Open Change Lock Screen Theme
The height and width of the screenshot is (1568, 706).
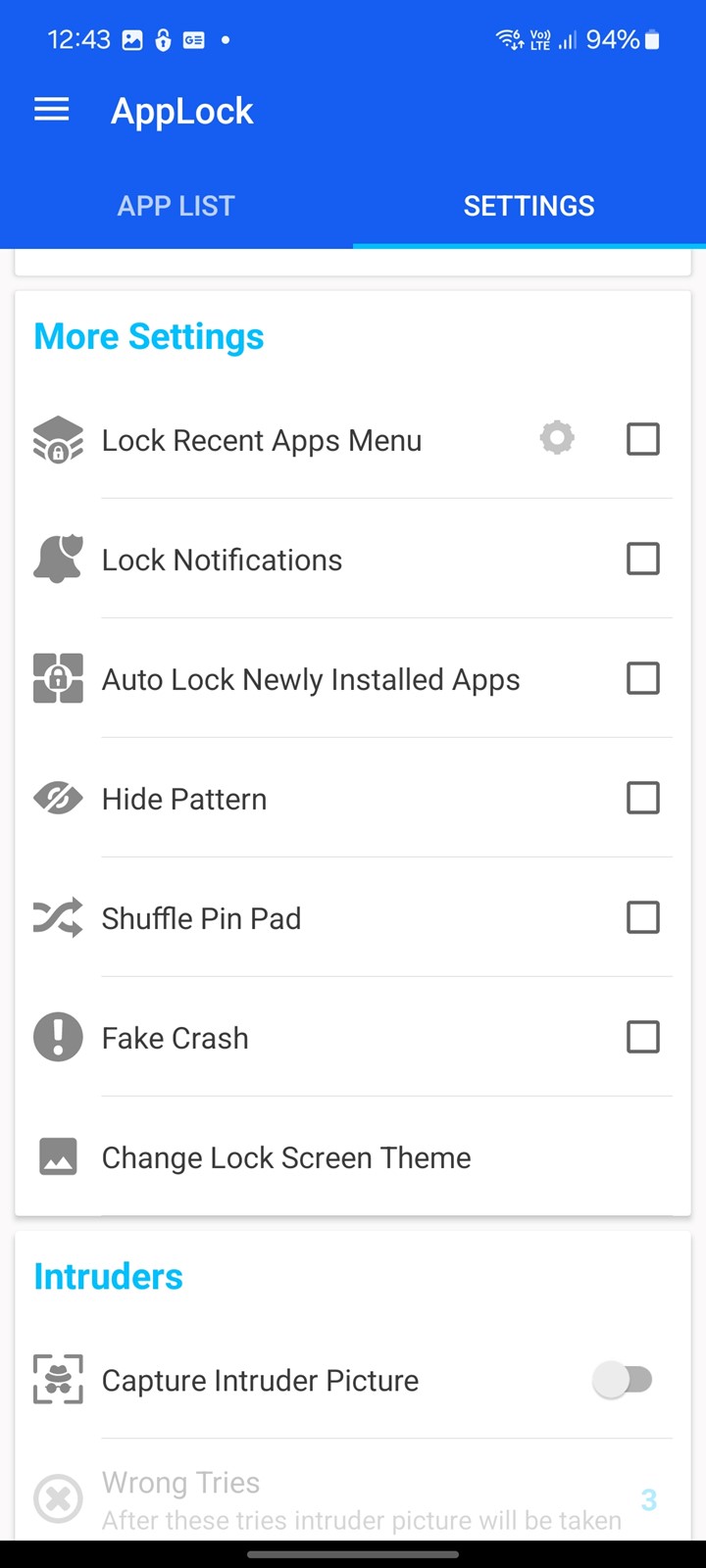[x=353, y=1157]
